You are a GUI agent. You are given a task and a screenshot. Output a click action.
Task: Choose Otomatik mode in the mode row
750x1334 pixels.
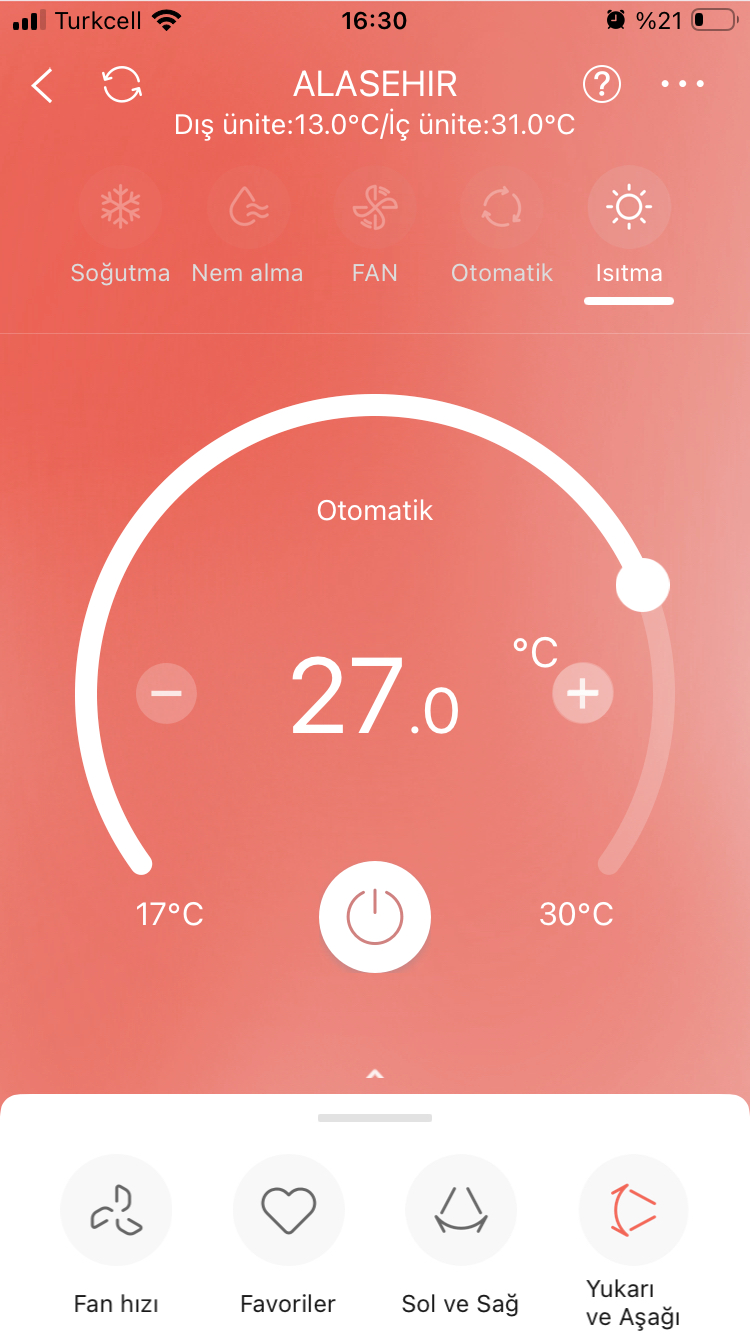502,208
